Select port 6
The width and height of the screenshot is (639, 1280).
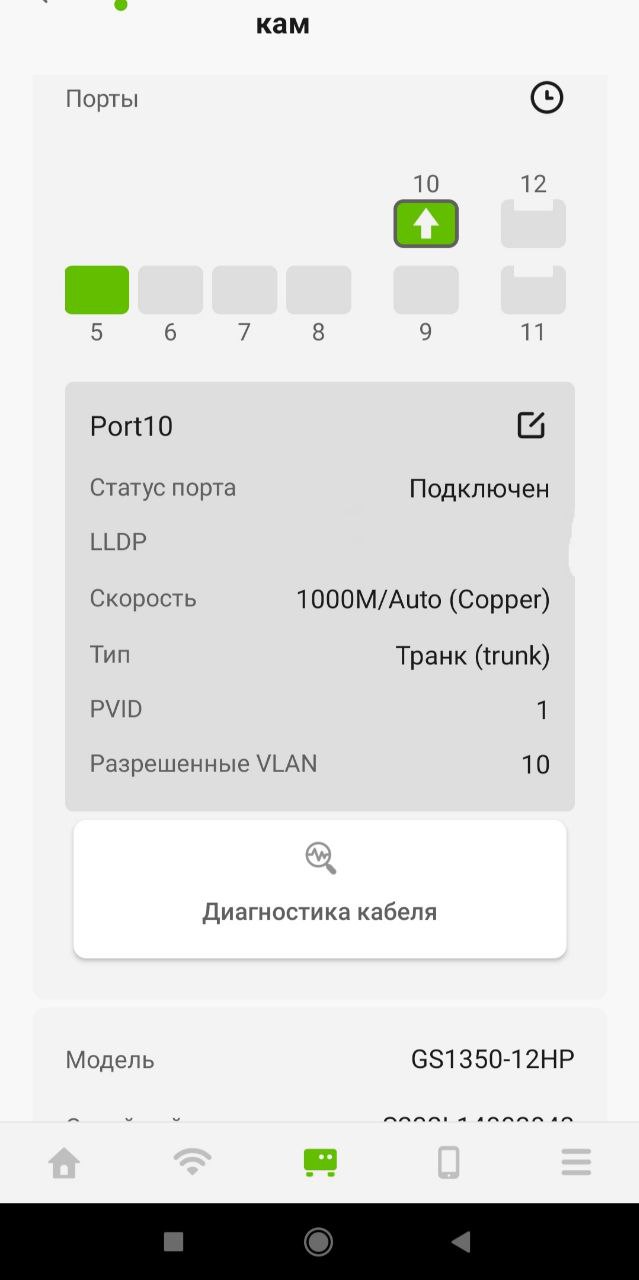(170, 290)
